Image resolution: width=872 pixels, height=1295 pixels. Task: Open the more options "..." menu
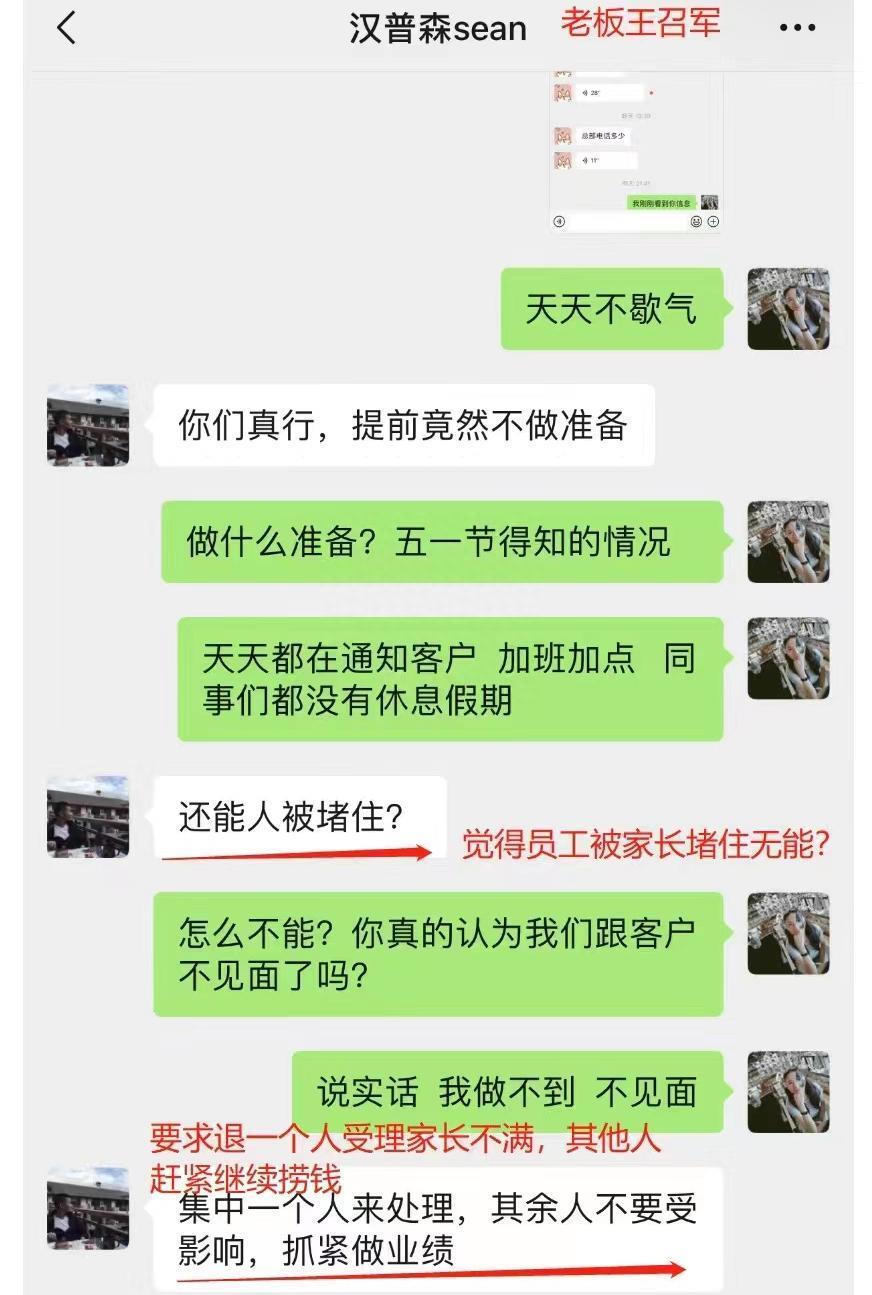coord(795,29)
